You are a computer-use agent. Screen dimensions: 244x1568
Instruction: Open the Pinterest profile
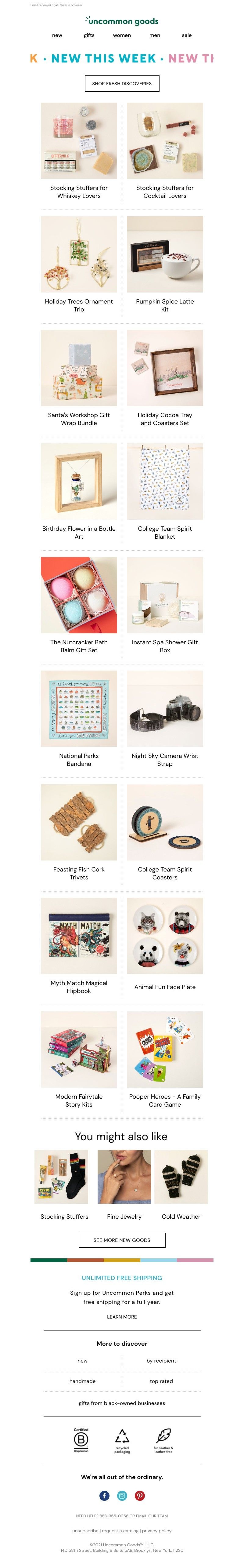click(139, 1496)
